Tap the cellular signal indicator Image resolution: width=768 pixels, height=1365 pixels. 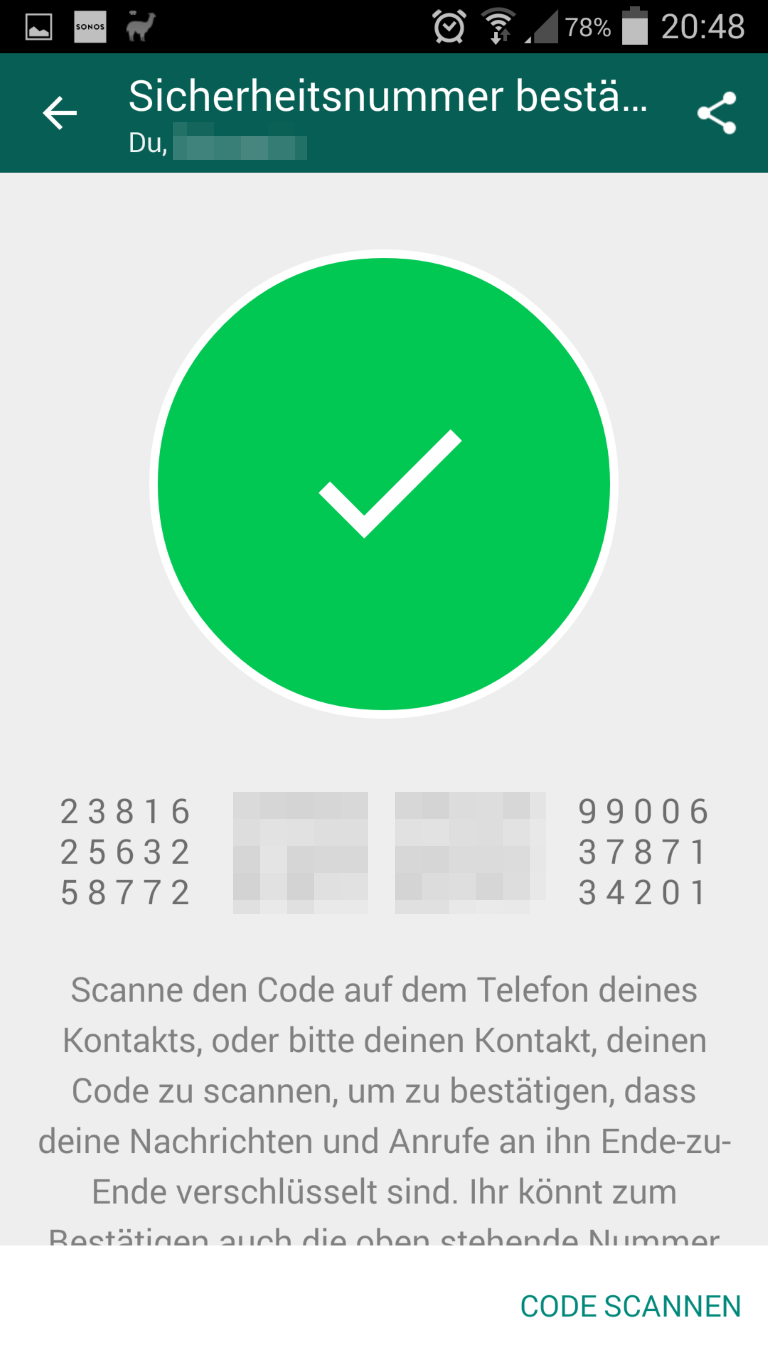pyautogui.click(x=540, y=27)
